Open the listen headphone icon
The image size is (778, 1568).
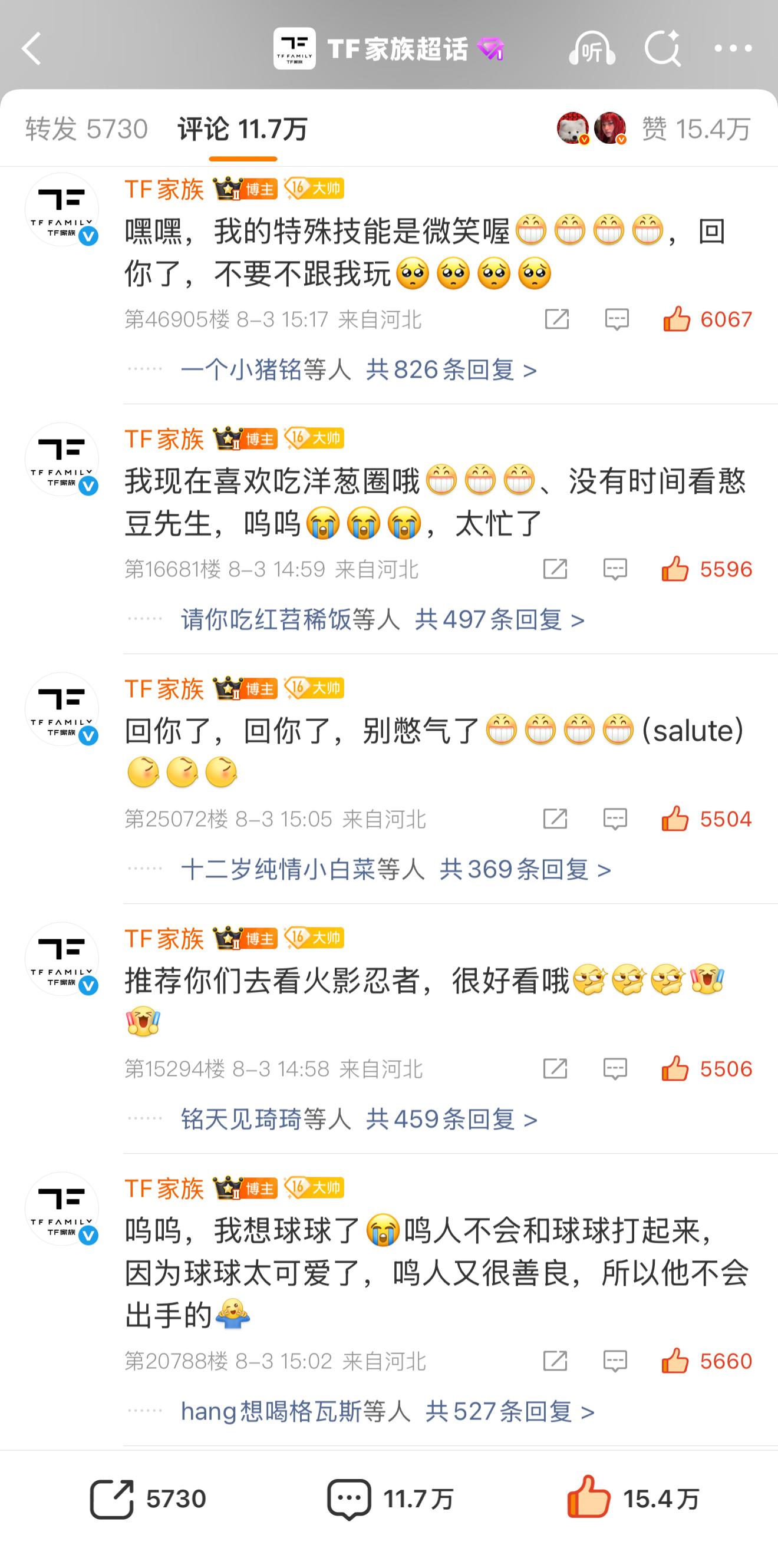(x=592, y=49)
